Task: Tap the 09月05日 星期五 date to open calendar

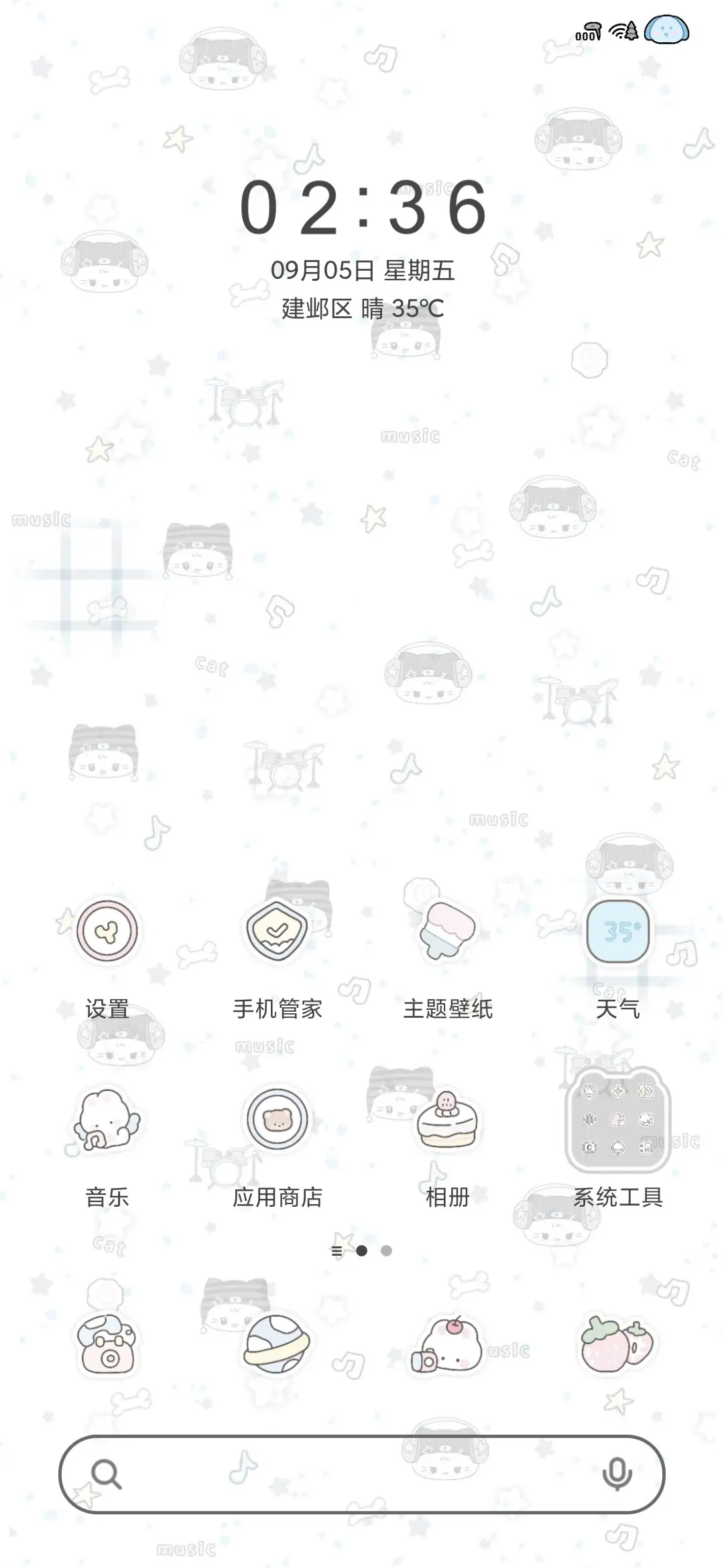Action: [362, 271]
